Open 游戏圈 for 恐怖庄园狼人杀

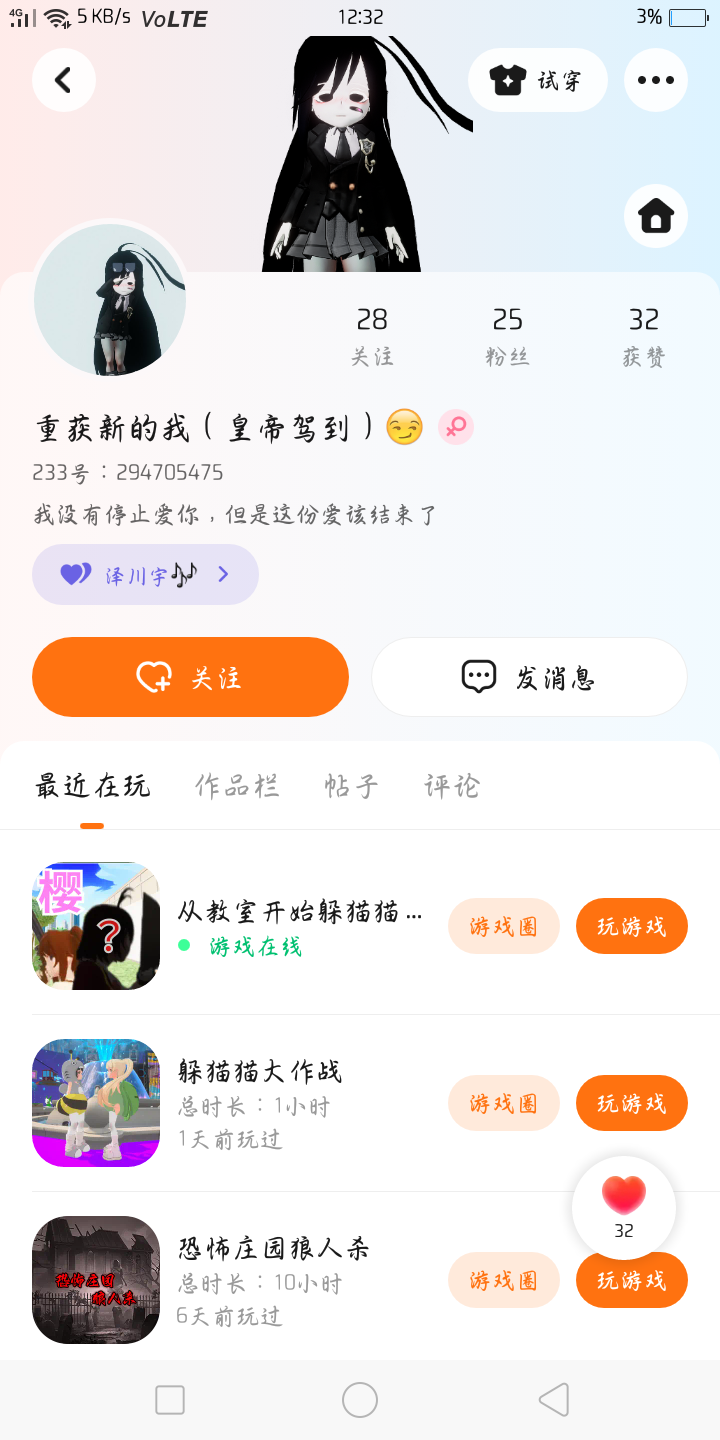pyautogui.click(x=503, y=1280)
